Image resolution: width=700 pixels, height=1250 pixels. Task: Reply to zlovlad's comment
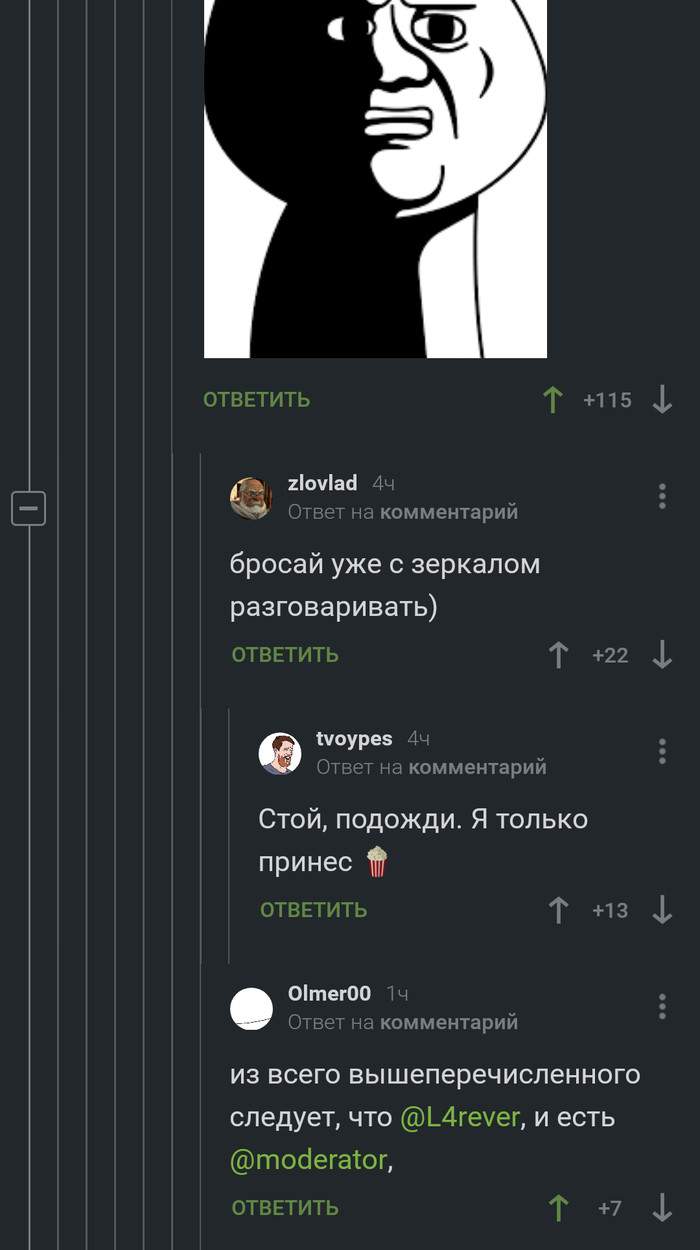[x=285, y=655]
